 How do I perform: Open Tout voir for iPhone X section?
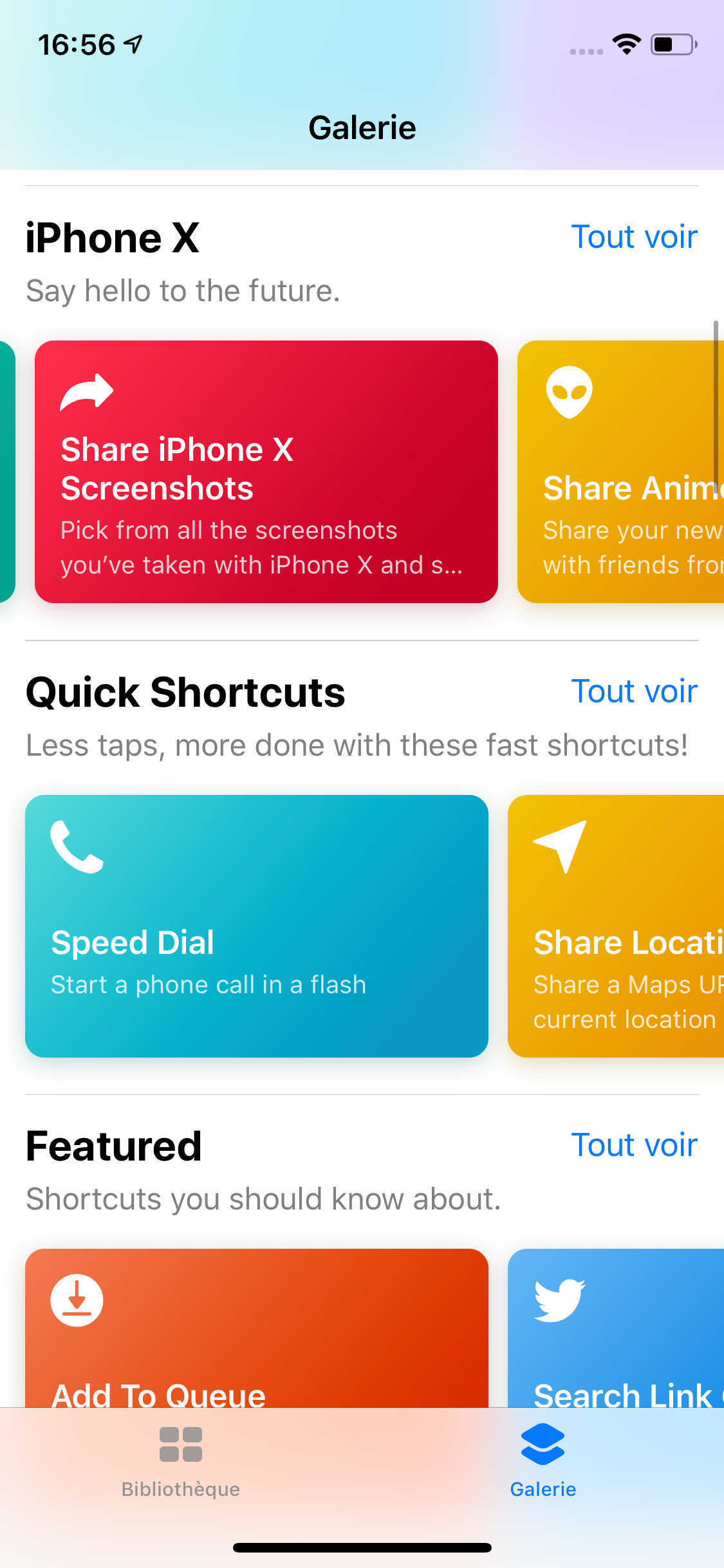(634, 237)
